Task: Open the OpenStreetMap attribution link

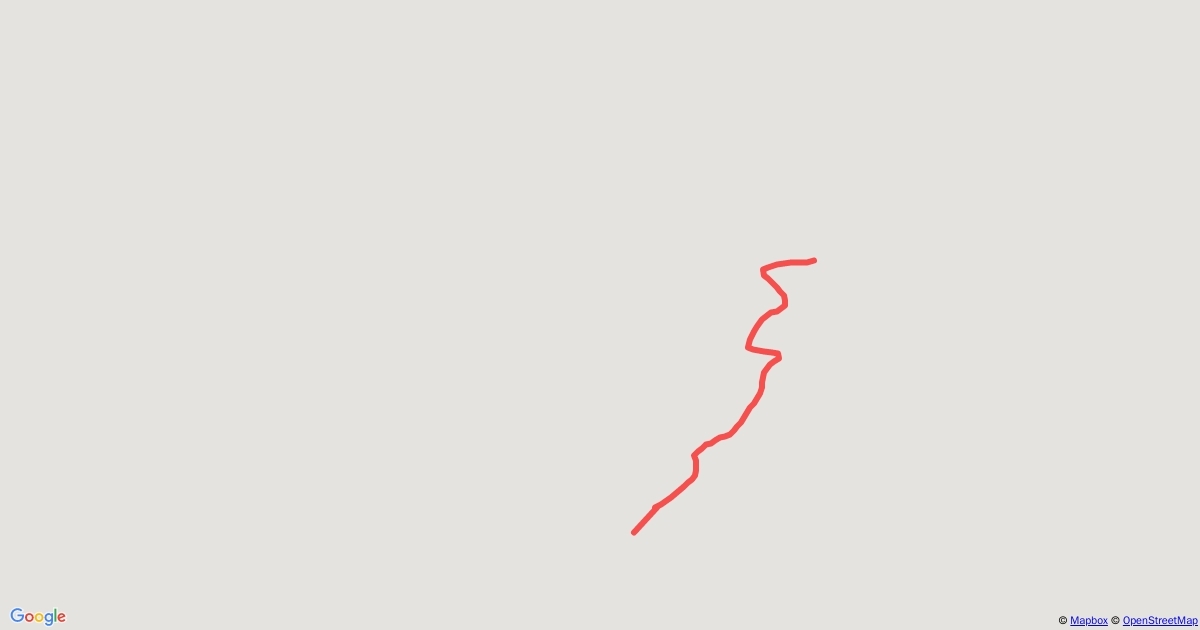Action: (1159, 621)
